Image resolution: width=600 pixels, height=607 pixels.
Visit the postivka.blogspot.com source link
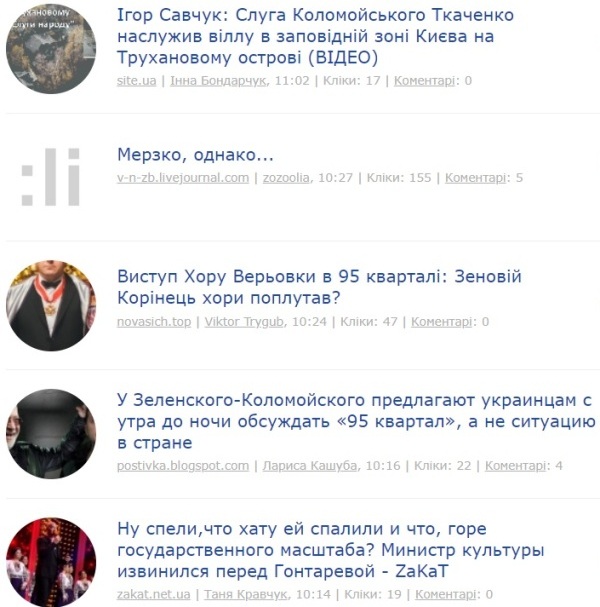182,466
